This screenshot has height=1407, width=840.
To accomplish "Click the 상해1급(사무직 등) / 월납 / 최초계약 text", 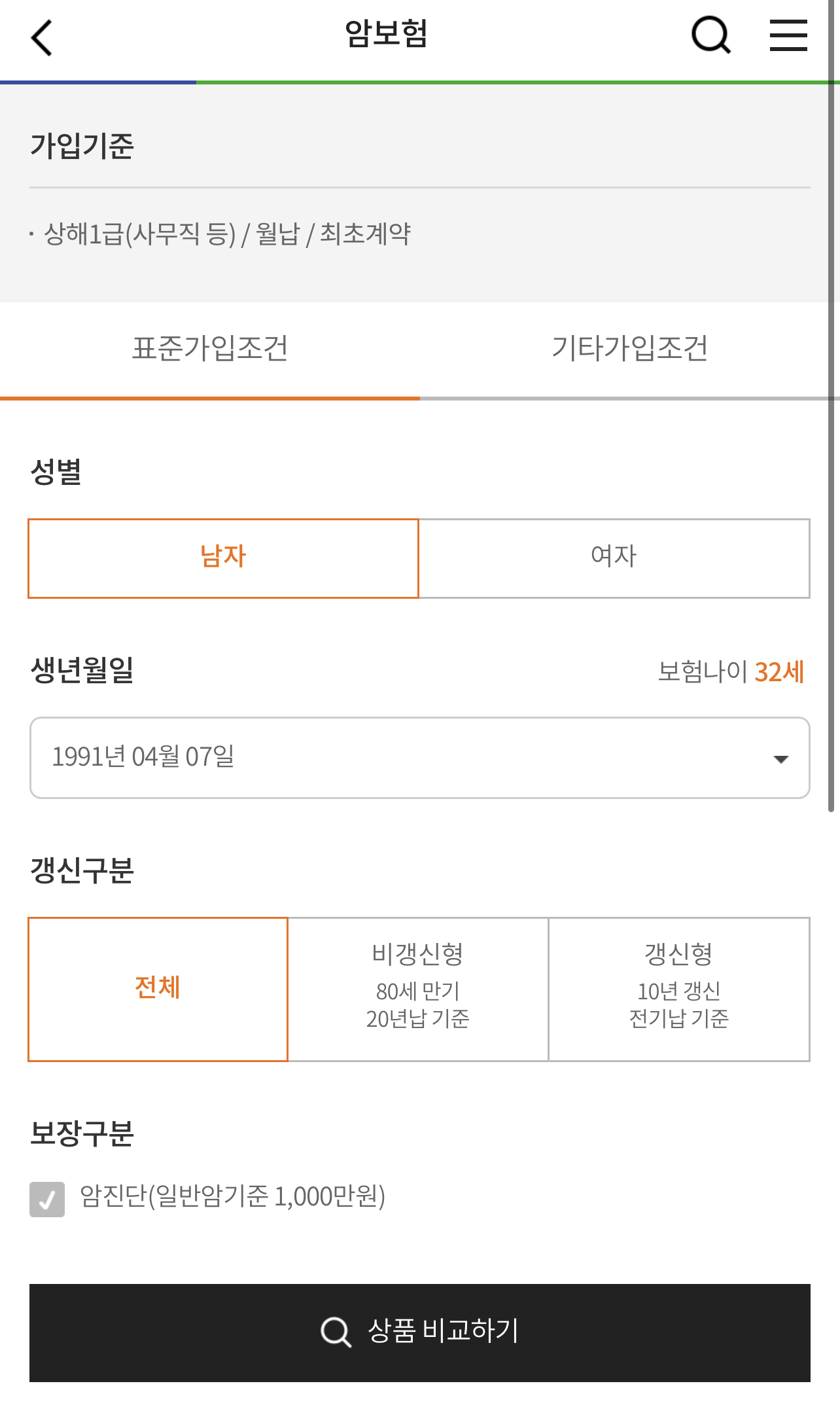I will click(222, 233).
